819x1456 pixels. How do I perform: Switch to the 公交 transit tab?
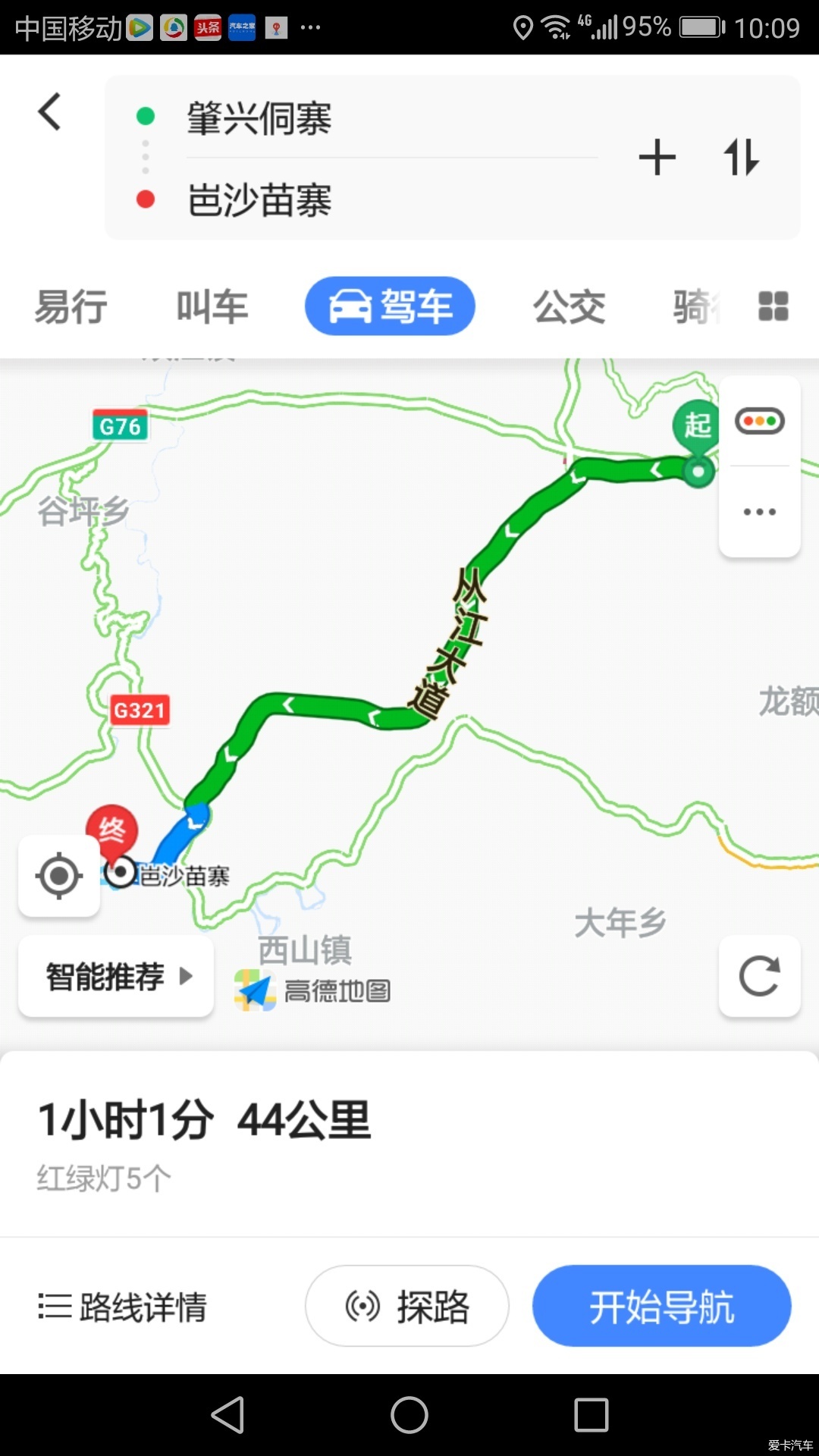[x=569, y=307]
